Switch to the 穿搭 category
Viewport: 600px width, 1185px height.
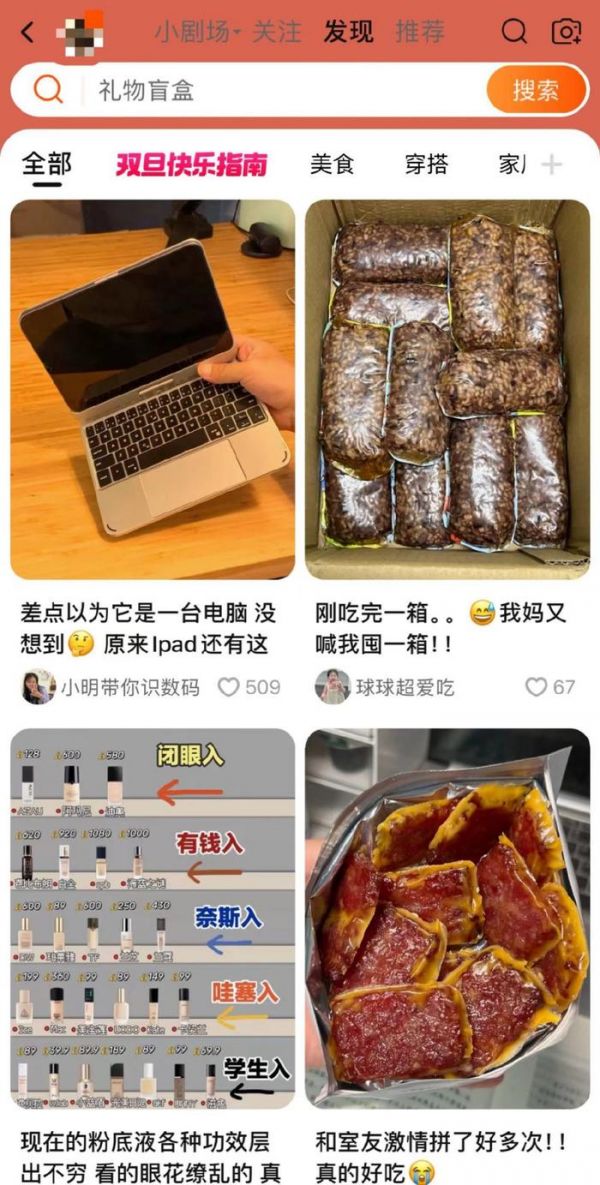coord(426,164)
